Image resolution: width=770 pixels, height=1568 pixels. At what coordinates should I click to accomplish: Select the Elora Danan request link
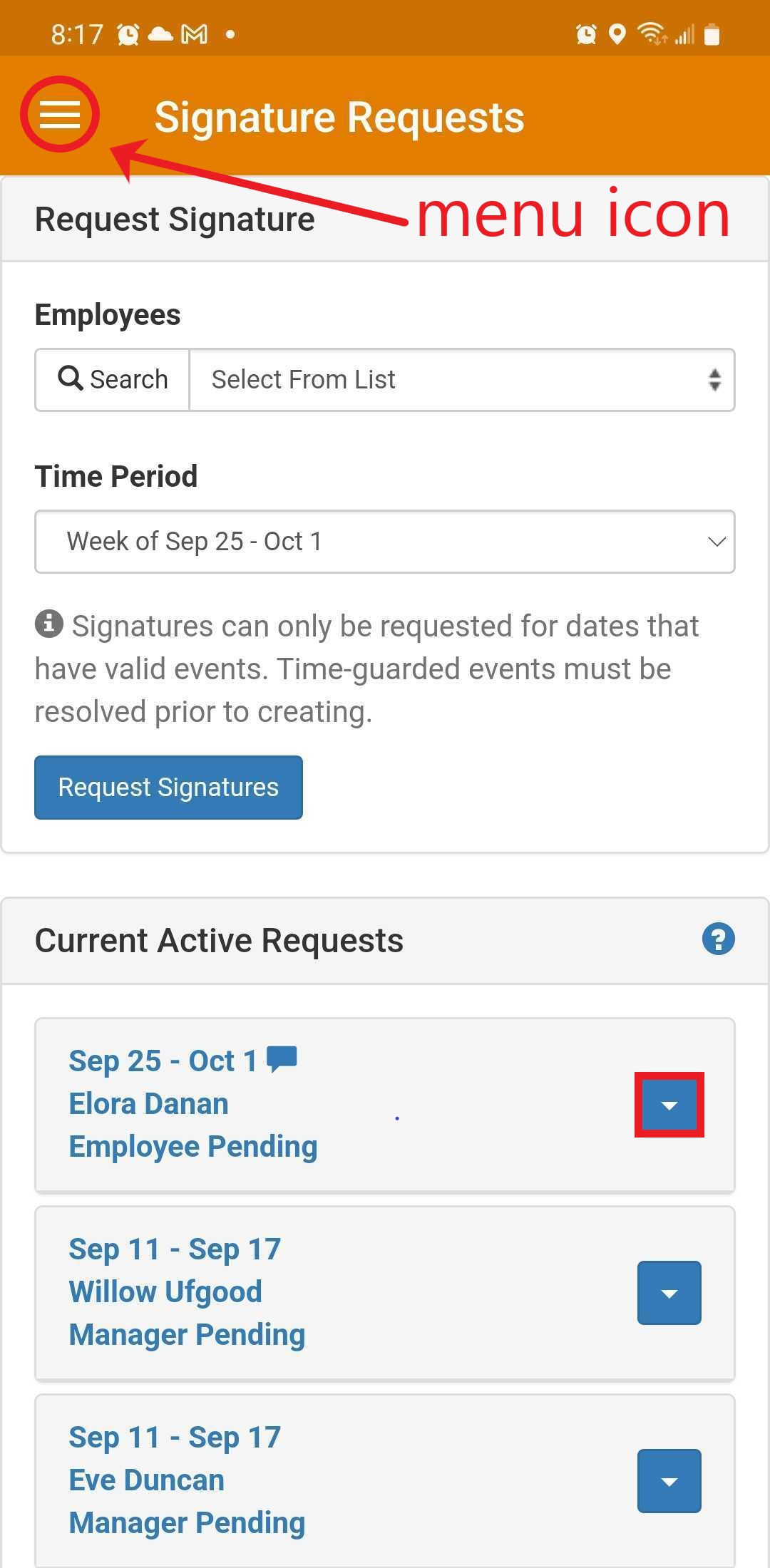tap(148, 1103)
